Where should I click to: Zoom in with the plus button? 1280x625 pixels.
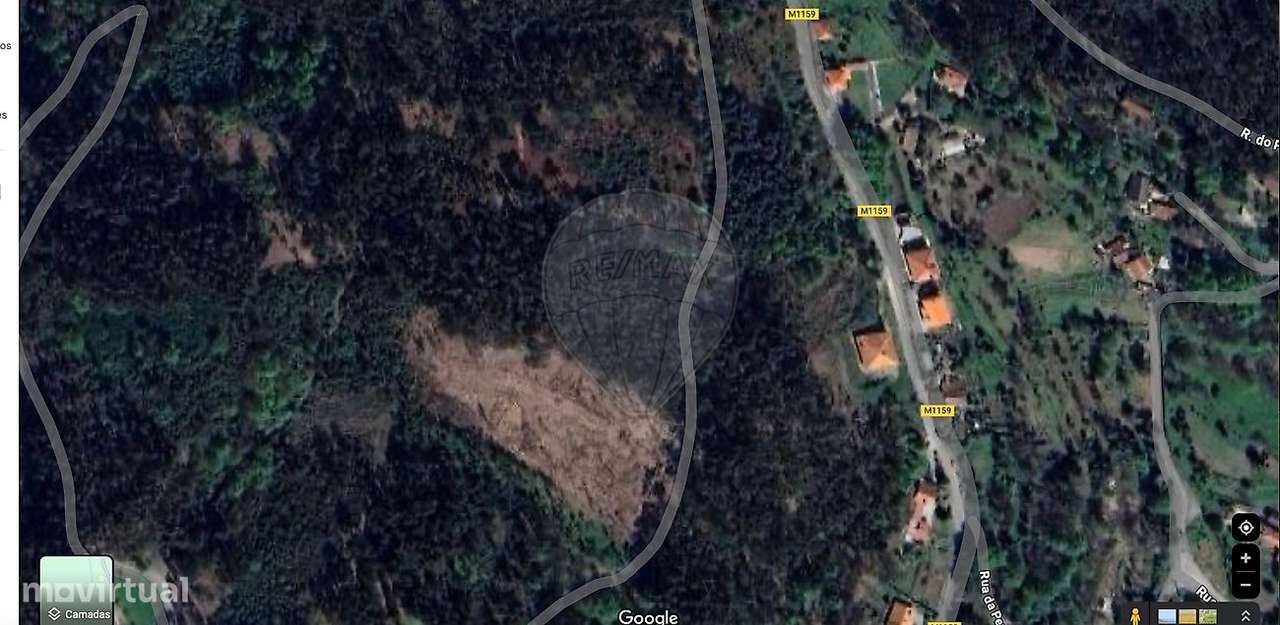tap(1245, 558)
